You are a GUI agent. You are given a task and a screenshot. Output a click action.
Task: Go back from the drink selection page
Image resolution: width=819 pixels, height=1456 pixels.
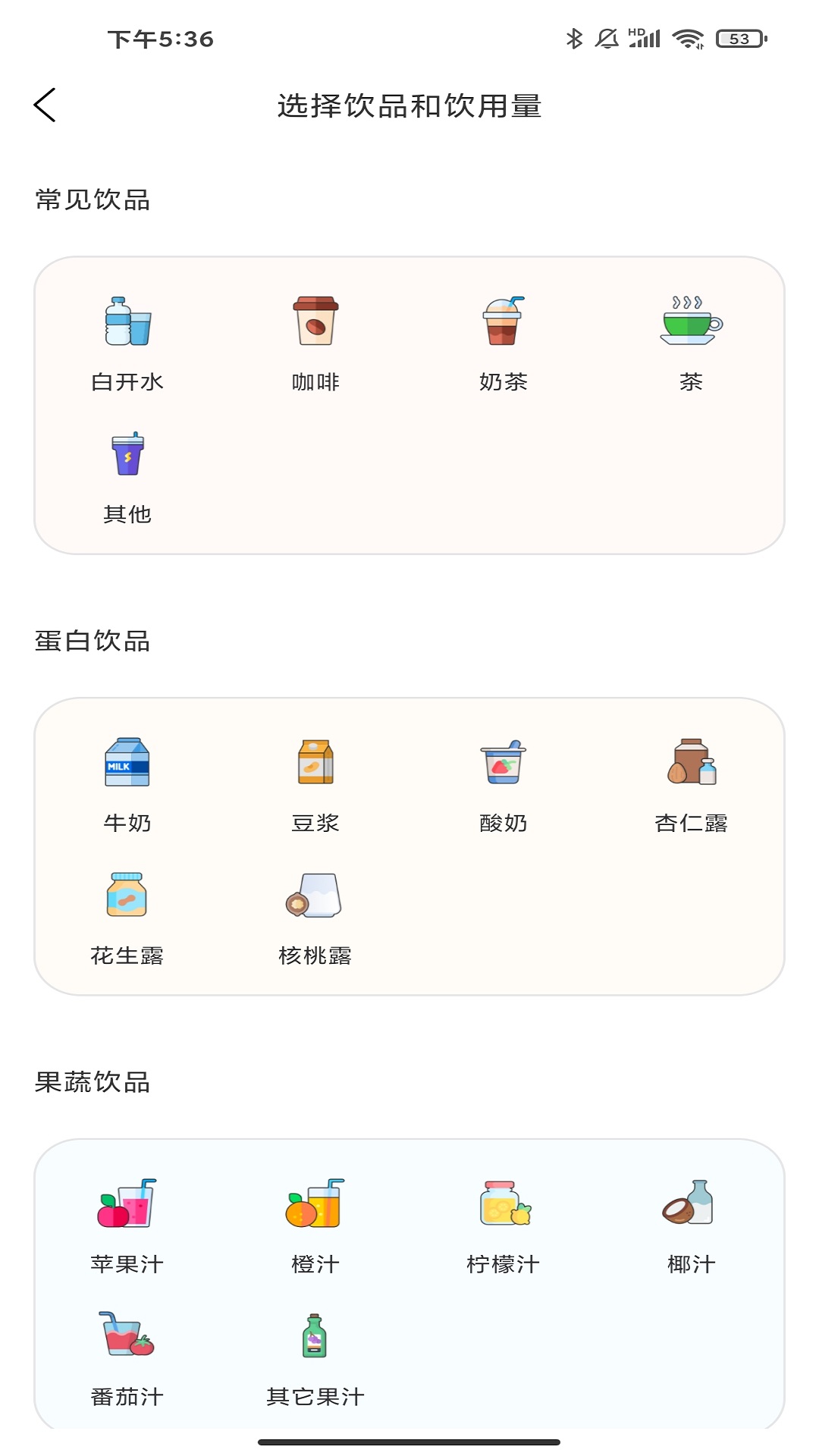(45, 105)
